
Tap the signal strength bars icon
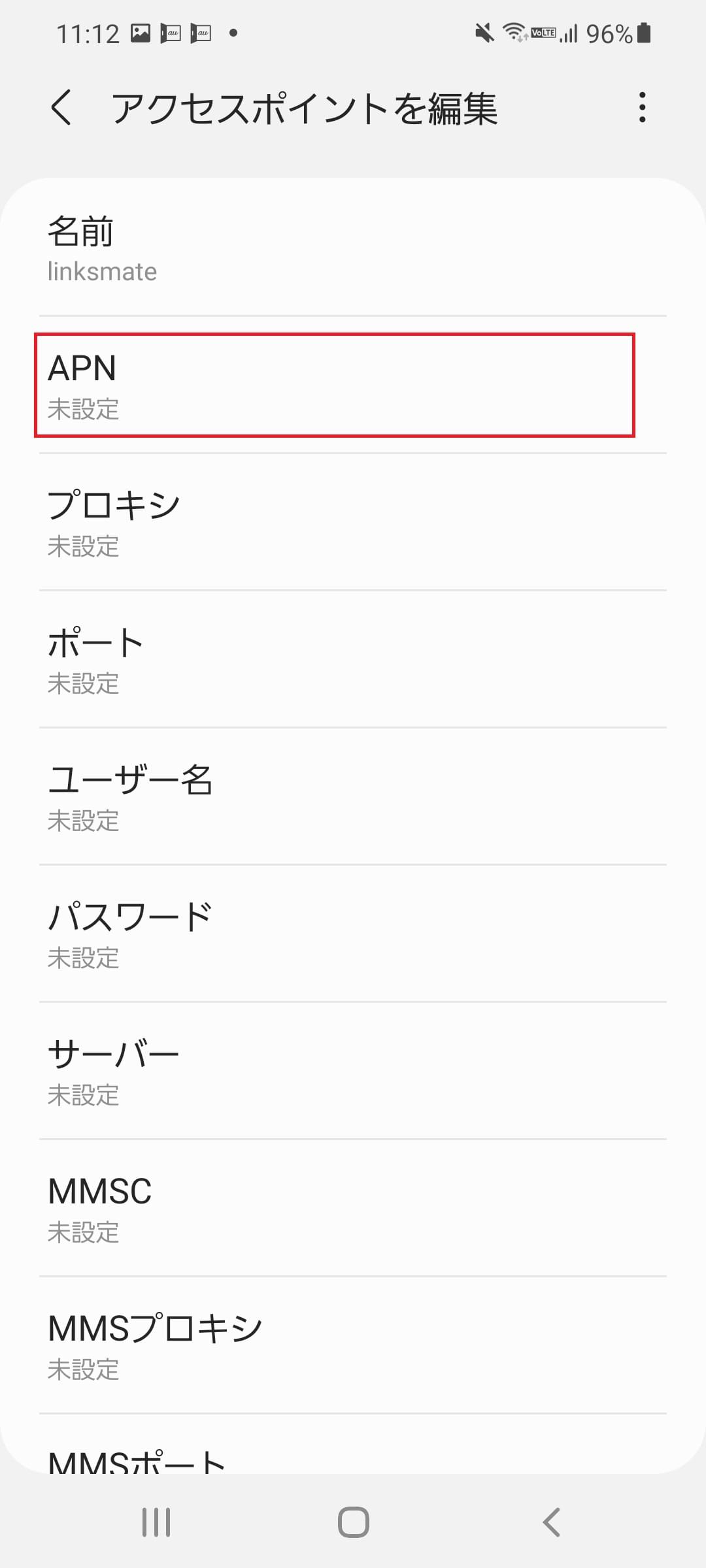[570, 33]
